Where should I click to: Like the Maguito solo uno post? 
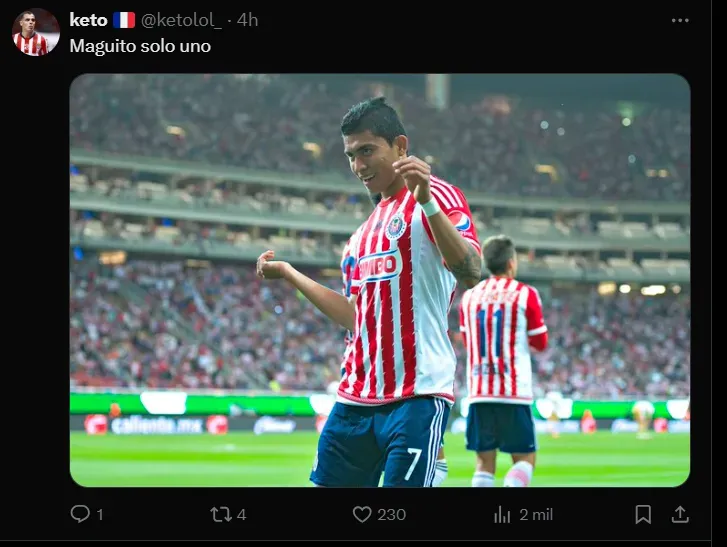point(362,514)
